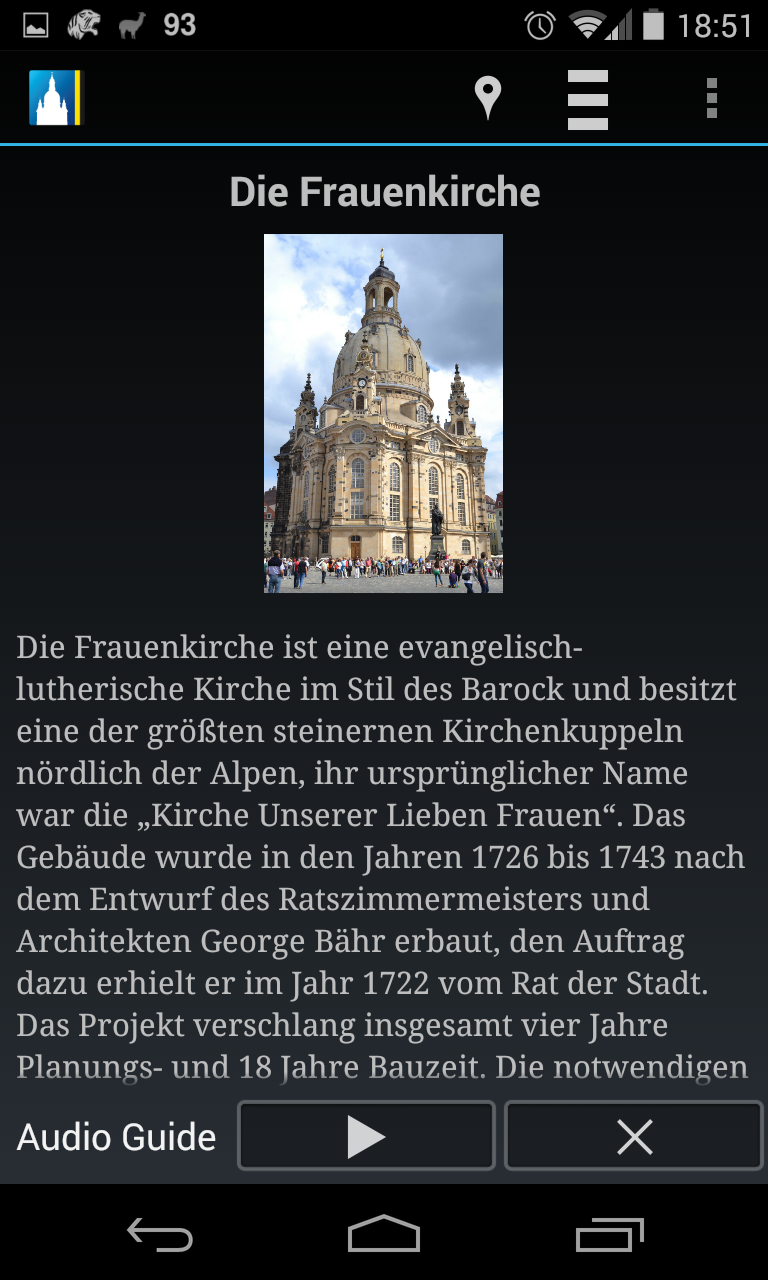This screenshot has height=1280, width=768.
Task: Enlarge the Frauenkirche photo
Action: point(383,413)
